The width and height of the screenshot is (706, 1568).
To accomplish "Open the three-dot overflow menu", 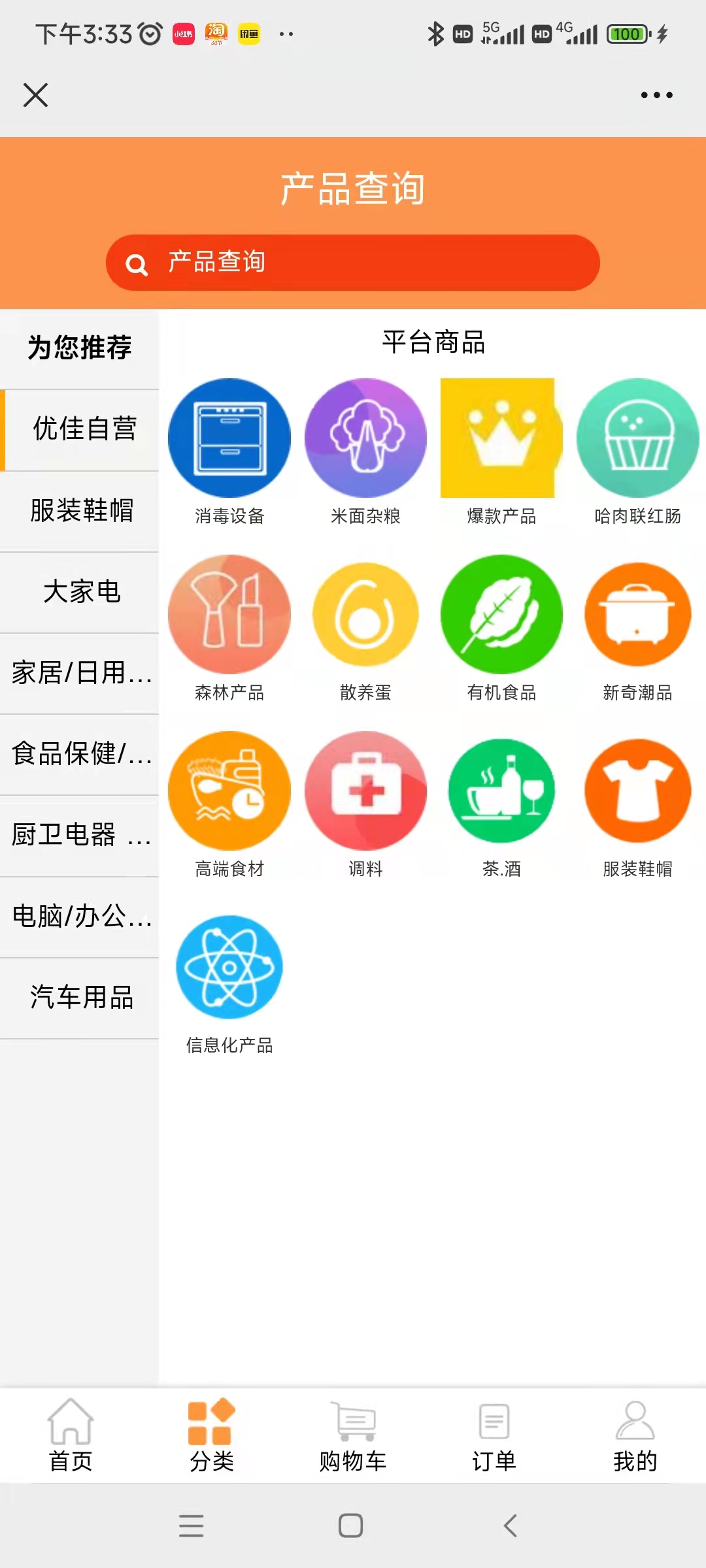I will click(656, 95).
